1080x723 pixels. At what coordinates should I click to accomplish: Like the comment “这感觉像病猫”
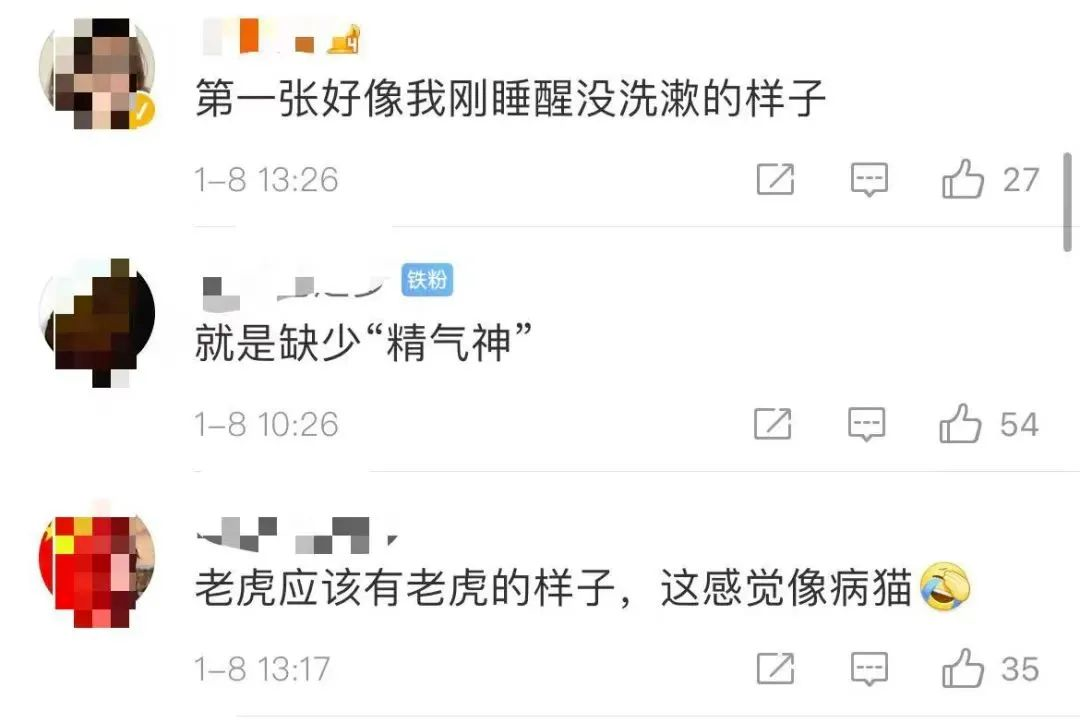pyautogui.click(x=964, y=668)
